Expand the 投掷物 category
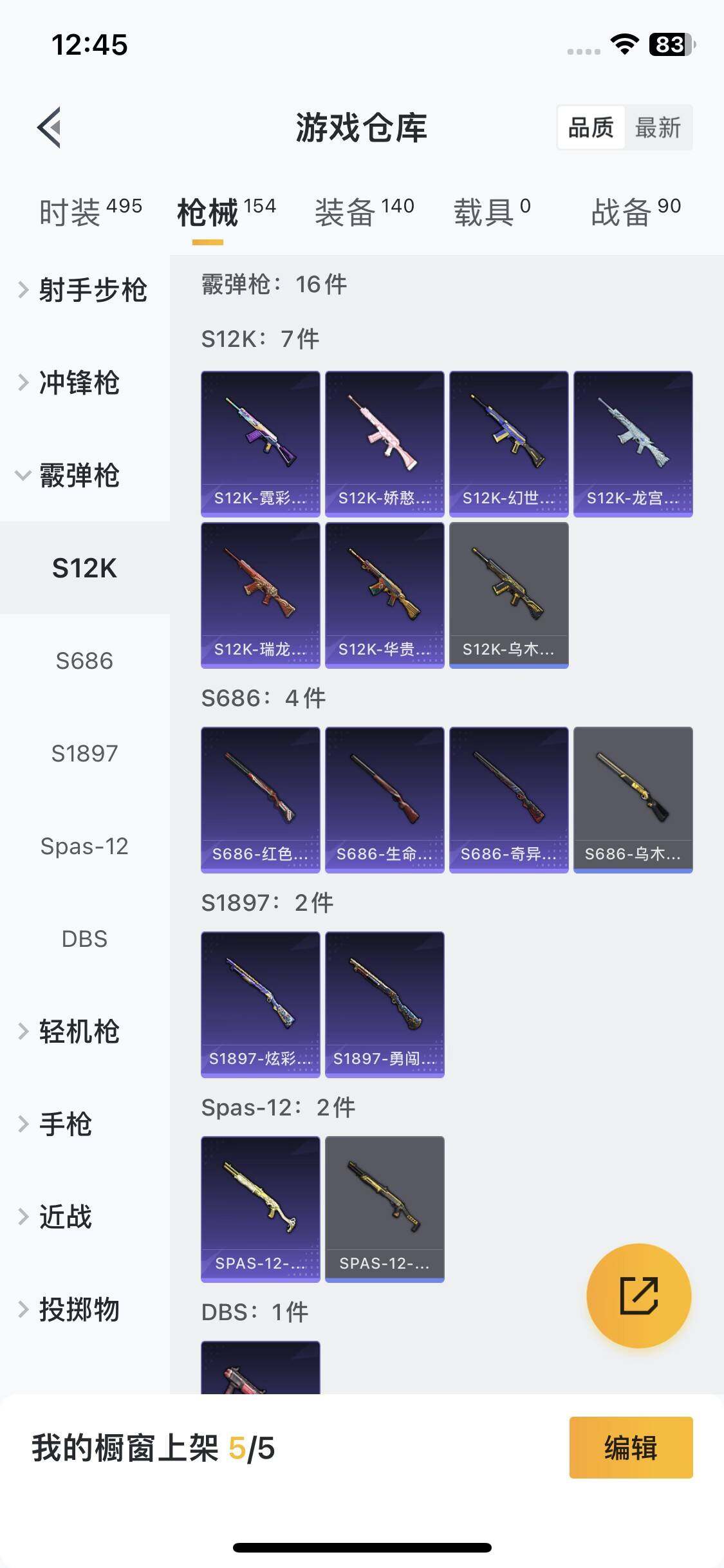This screenshot has height=1568, width=724. (x=79, y=1309)
